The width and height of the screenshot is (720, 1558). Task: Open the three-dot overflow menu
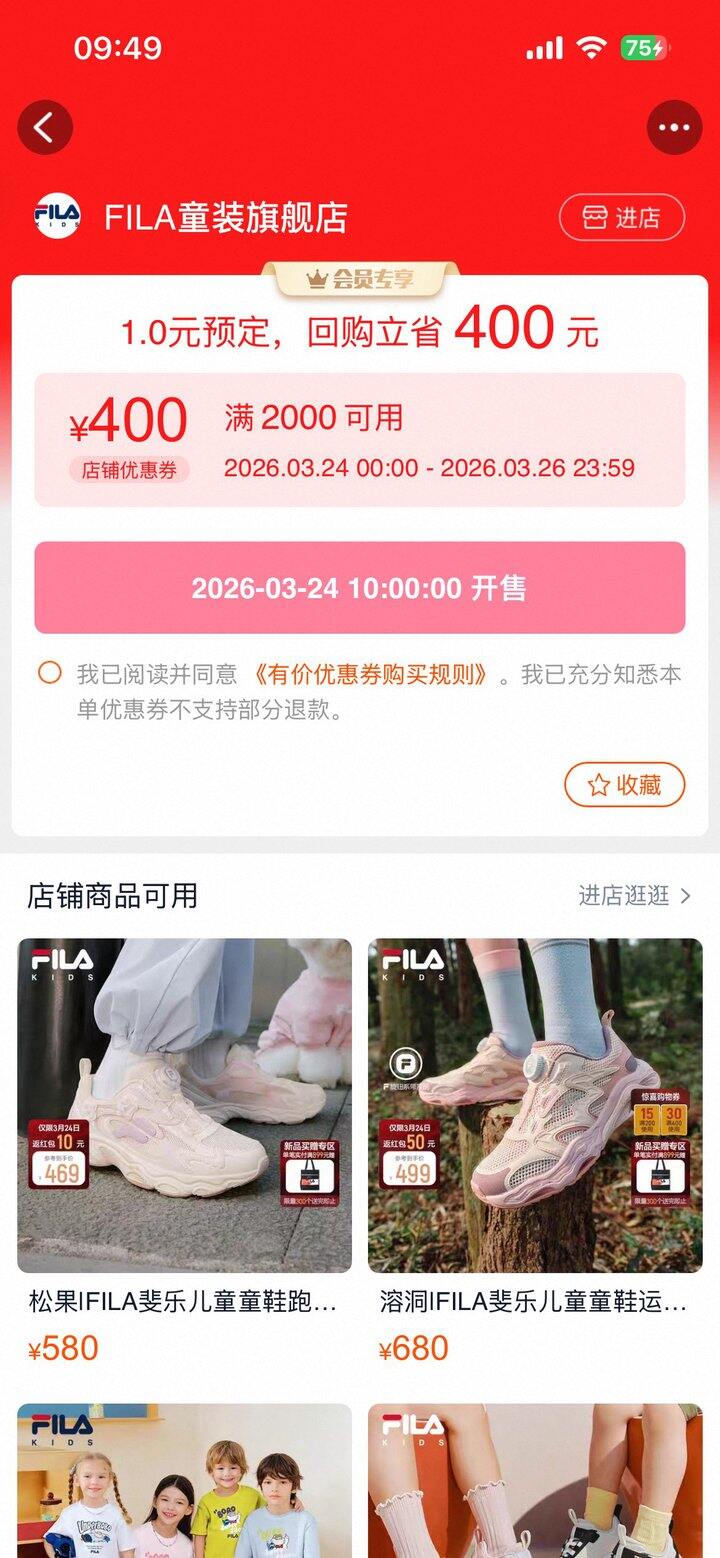(674, 128)
